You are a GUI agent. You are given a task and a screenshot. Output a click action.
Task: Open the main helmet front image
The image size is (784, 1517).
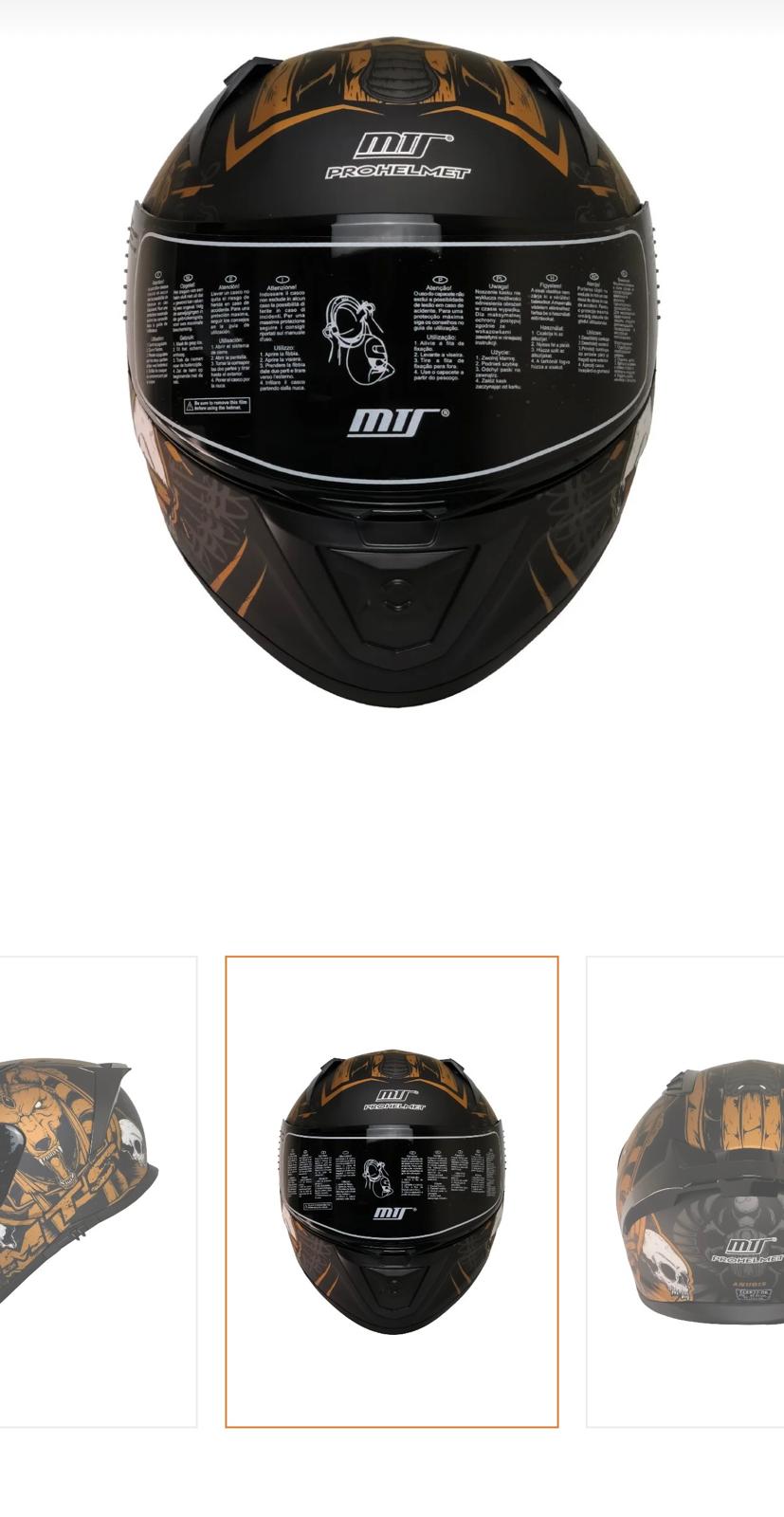[x=392, y=373]
